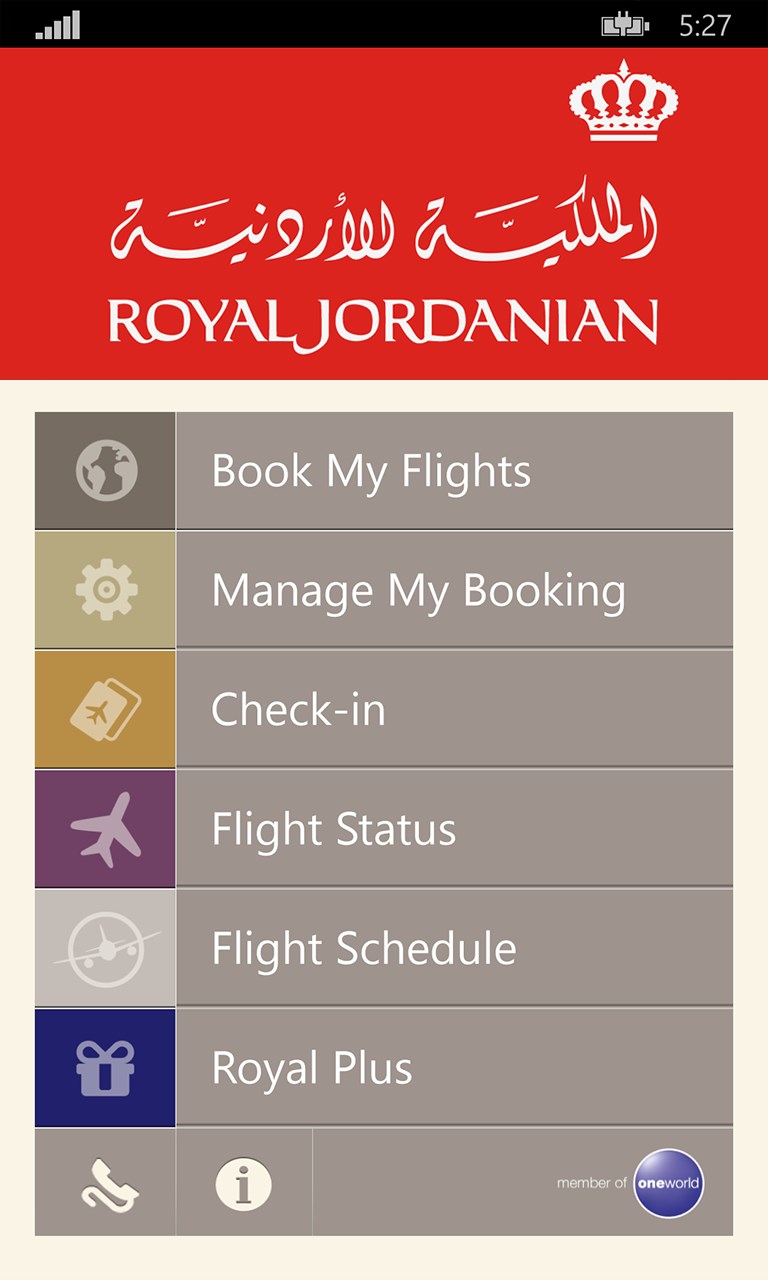
Task: Click the compass gauge icon for Flight Schedule
Action: 104,948
